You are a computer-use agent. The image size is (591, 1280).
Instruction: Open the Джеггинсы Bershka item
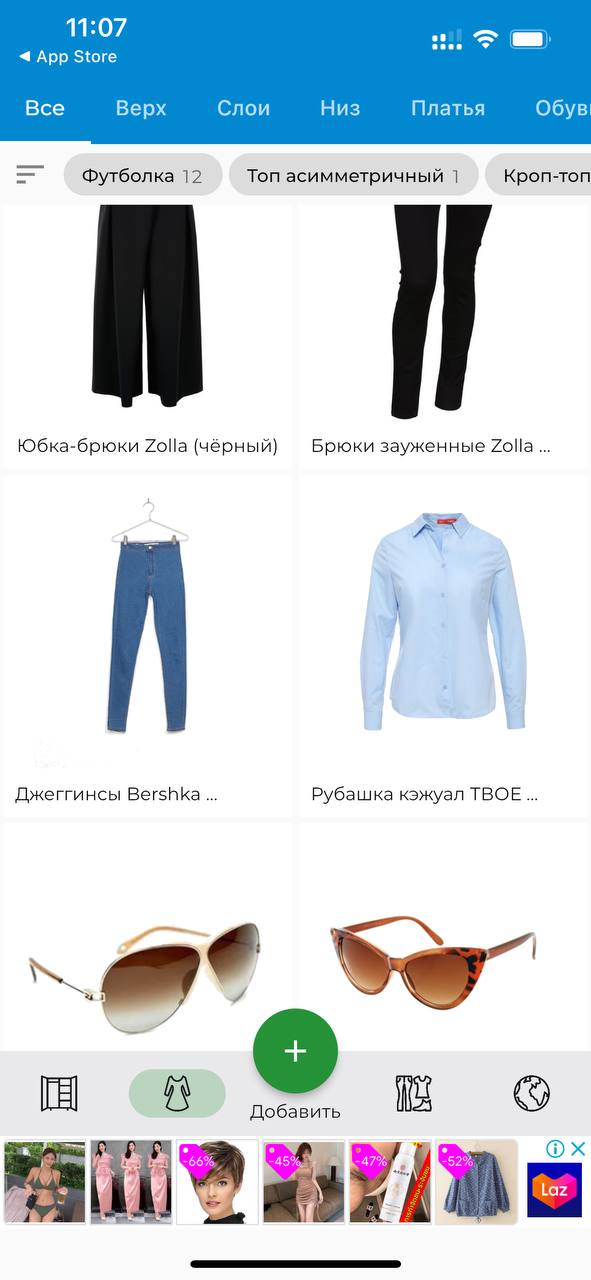click(148, 645)
